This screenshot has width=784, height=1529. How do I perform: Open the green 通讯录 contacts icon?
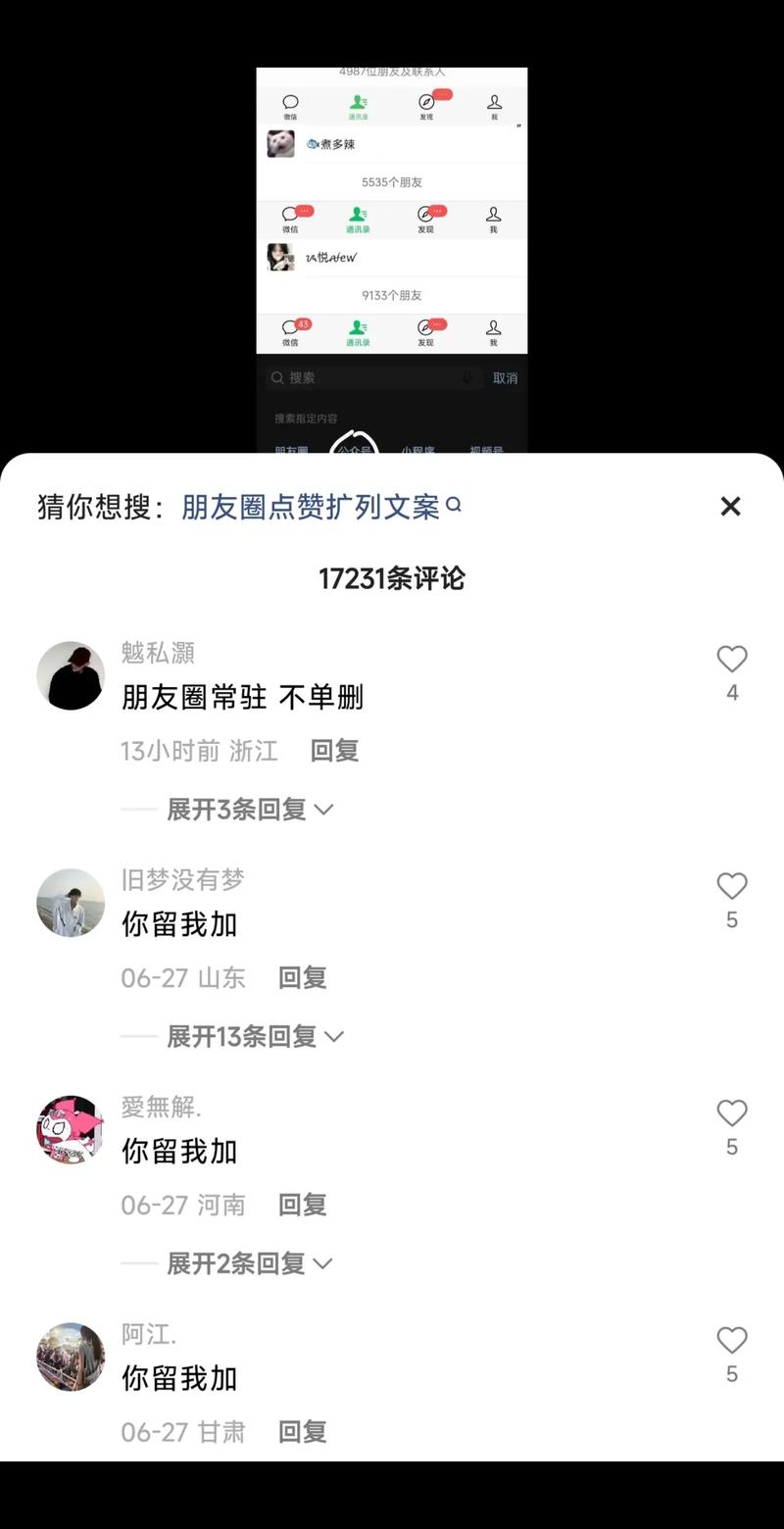[x=358, y=103]
